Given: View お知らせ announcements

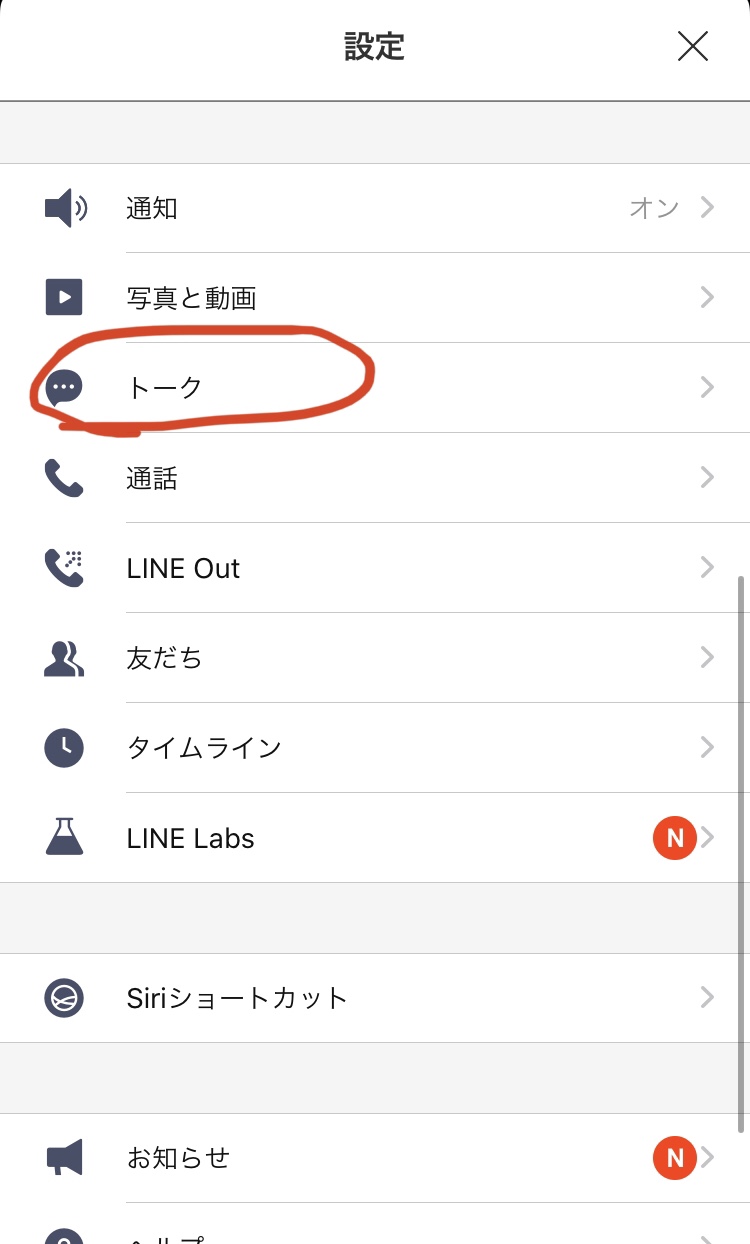Looking at the screenshot, I should [375, 1158].
